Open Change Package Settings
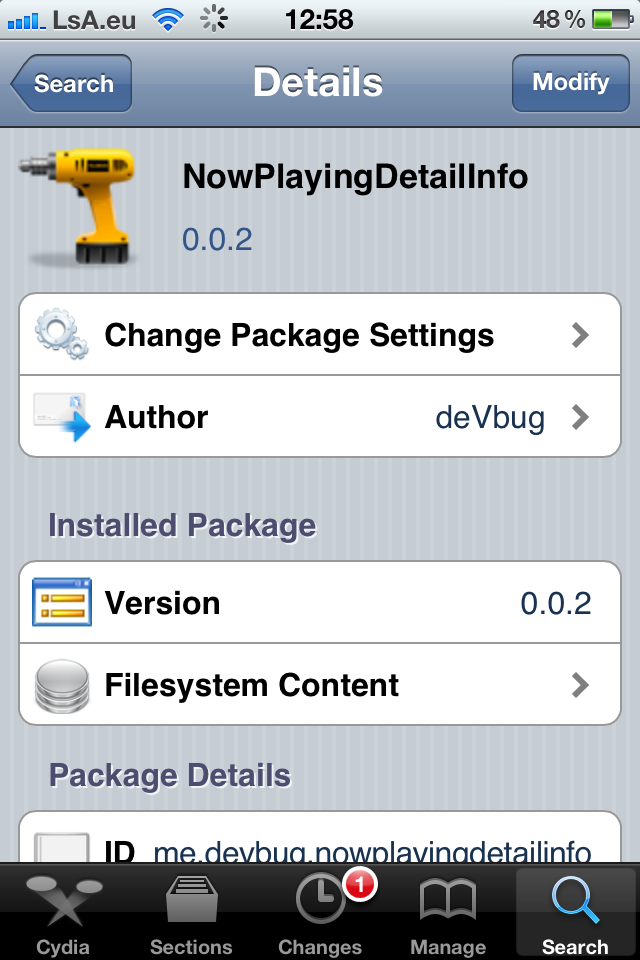The height and width of the screenshot is (960, 640). (x=320, y=335)
